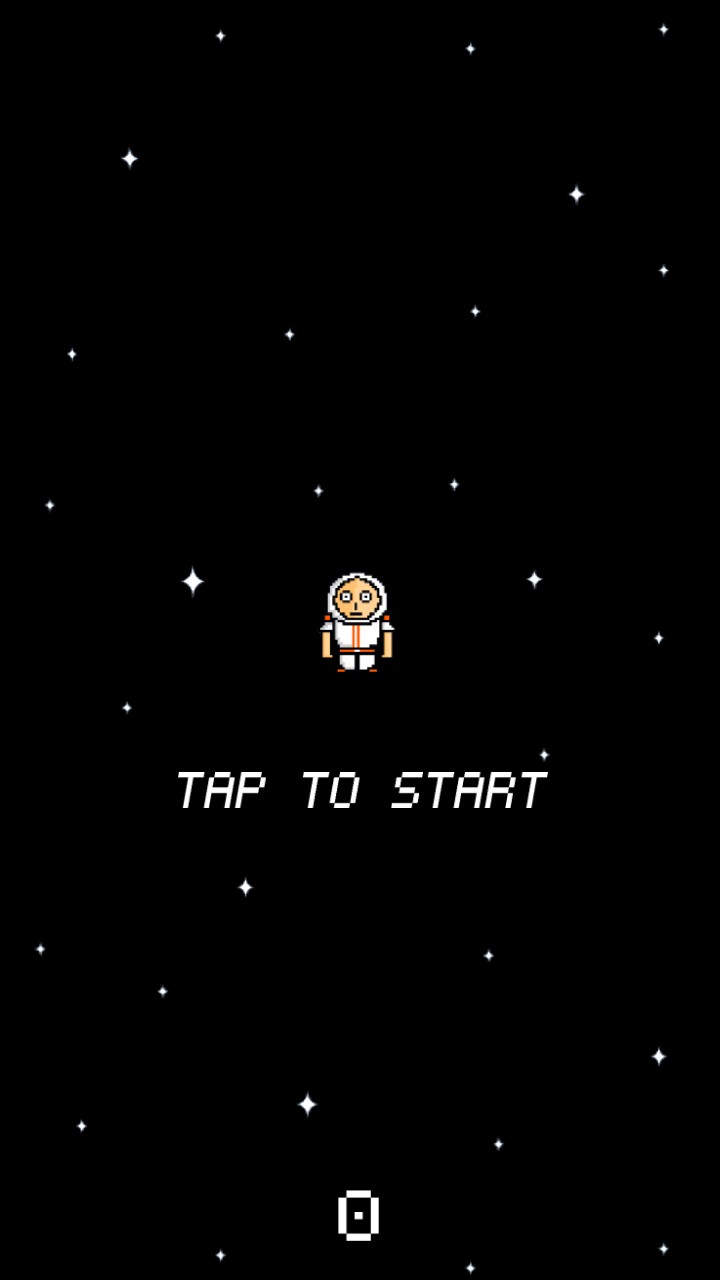
Task: Tap the TAP TO START prompt
Action: pos(360,790)
